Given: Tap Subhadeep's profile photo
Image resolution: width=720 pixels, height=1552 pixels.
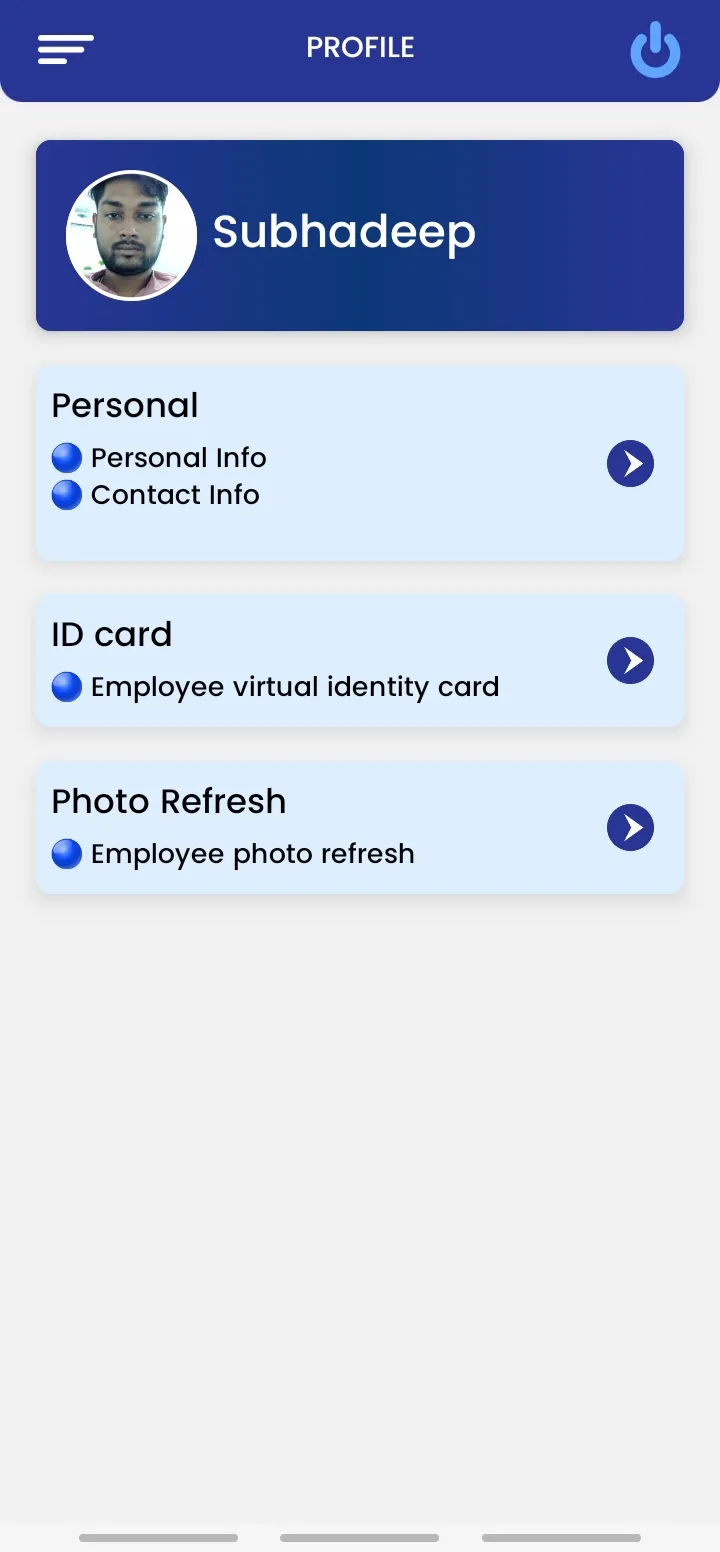Looking at the screenshot, I should click(131, 236).
